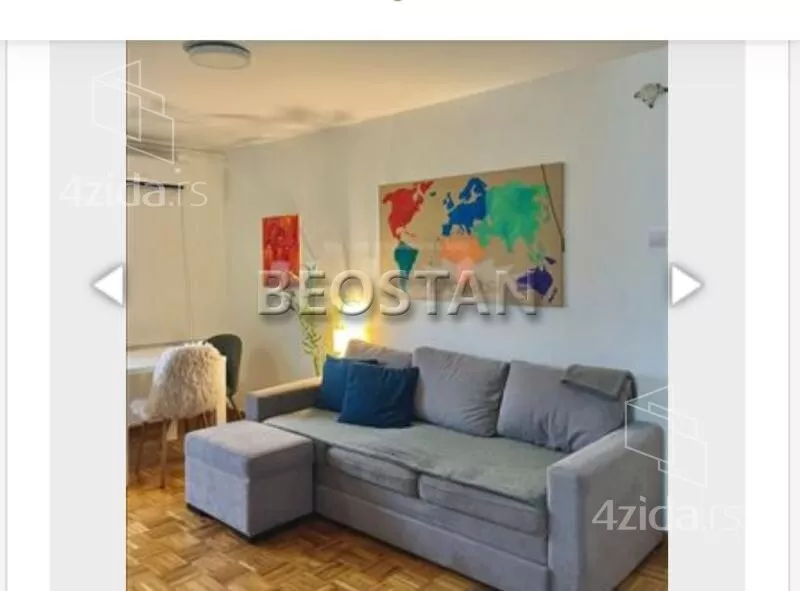
Task: Go to the previous listing photo
Action: (108, 285)
